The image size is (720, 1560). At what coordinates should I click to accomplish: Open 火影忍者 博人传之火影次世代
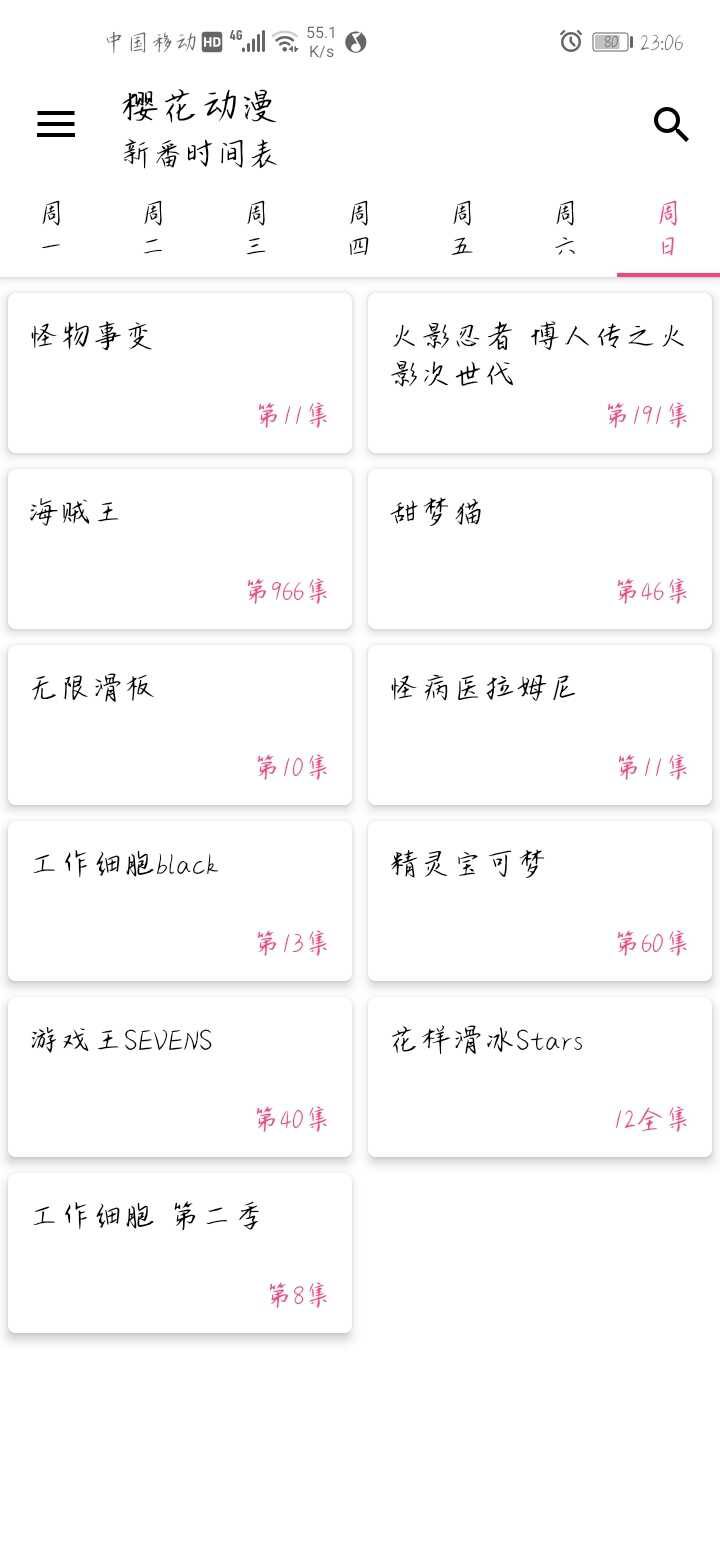click(x=540, y=373)
